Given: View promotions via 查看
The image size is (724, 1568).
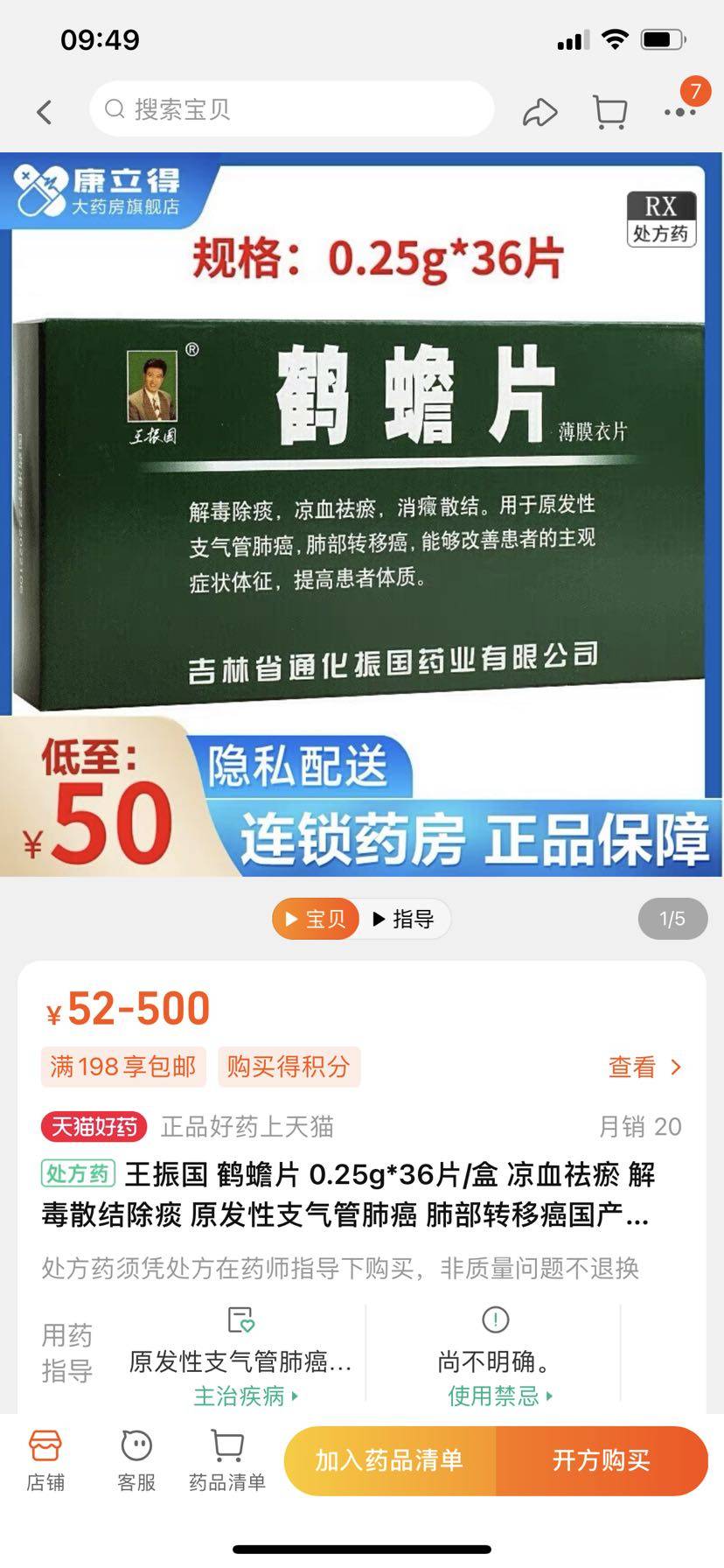Looking at the screenshot, I should pos(644,1067).
